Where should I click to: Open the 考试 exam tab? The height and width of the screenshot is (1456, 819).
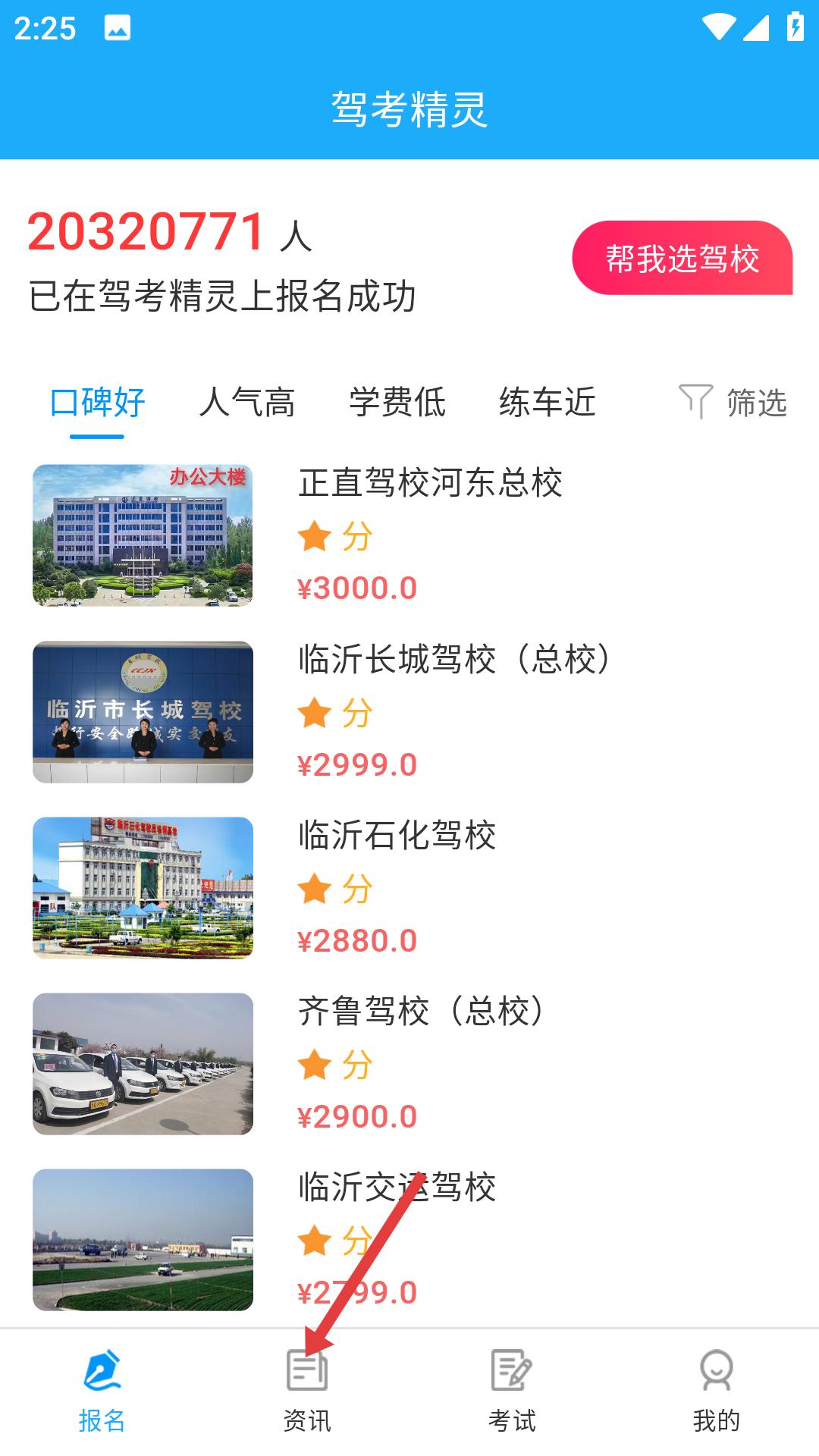pos(512,1391)
